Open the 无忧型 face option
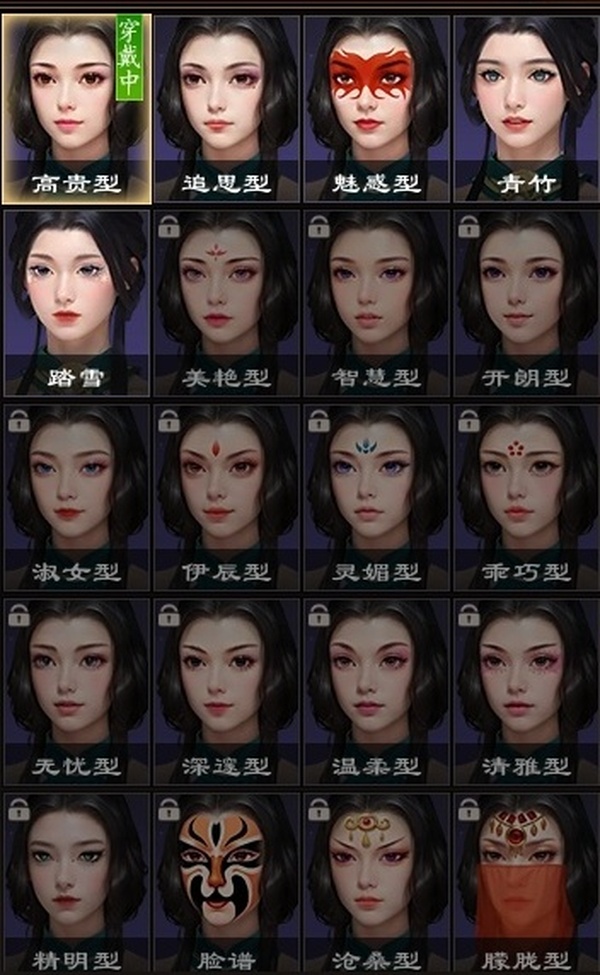This screenshot has height=975, width=600. pos(76,690)
